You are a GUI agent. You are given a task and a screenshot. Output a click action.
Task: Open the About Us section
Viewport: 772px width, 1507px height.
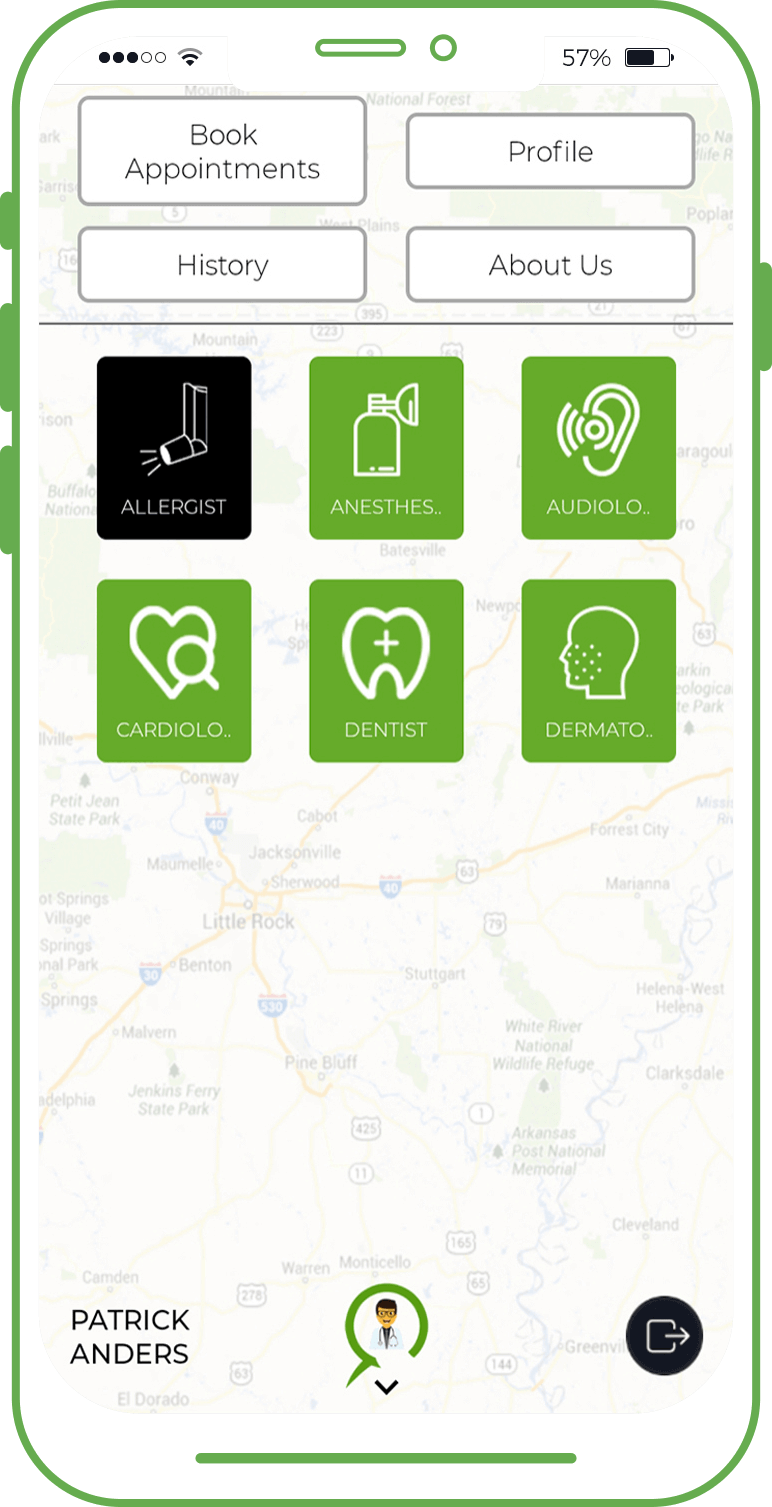pyautogui.click(x=550, y=265)
